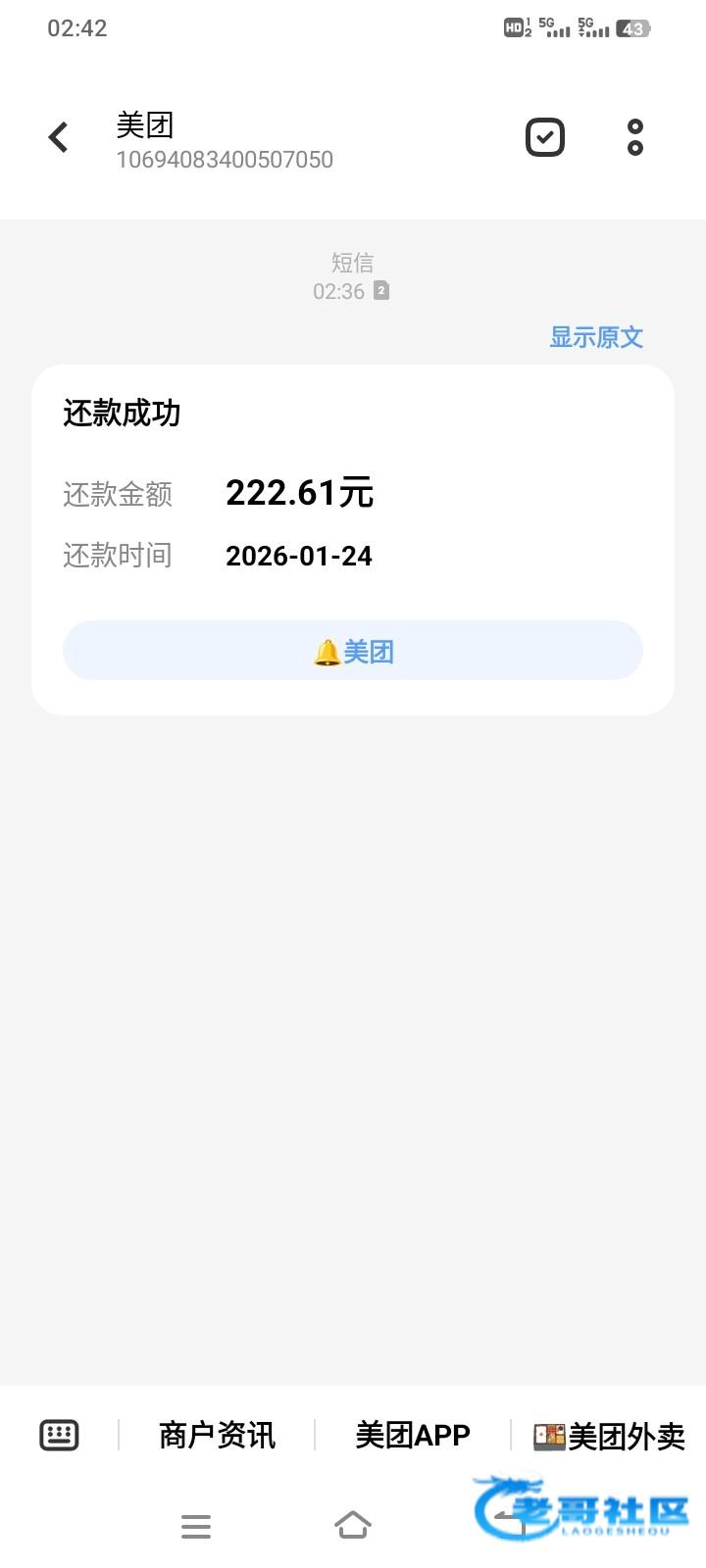
Task: Go to the home screen
Action: 353,1525
